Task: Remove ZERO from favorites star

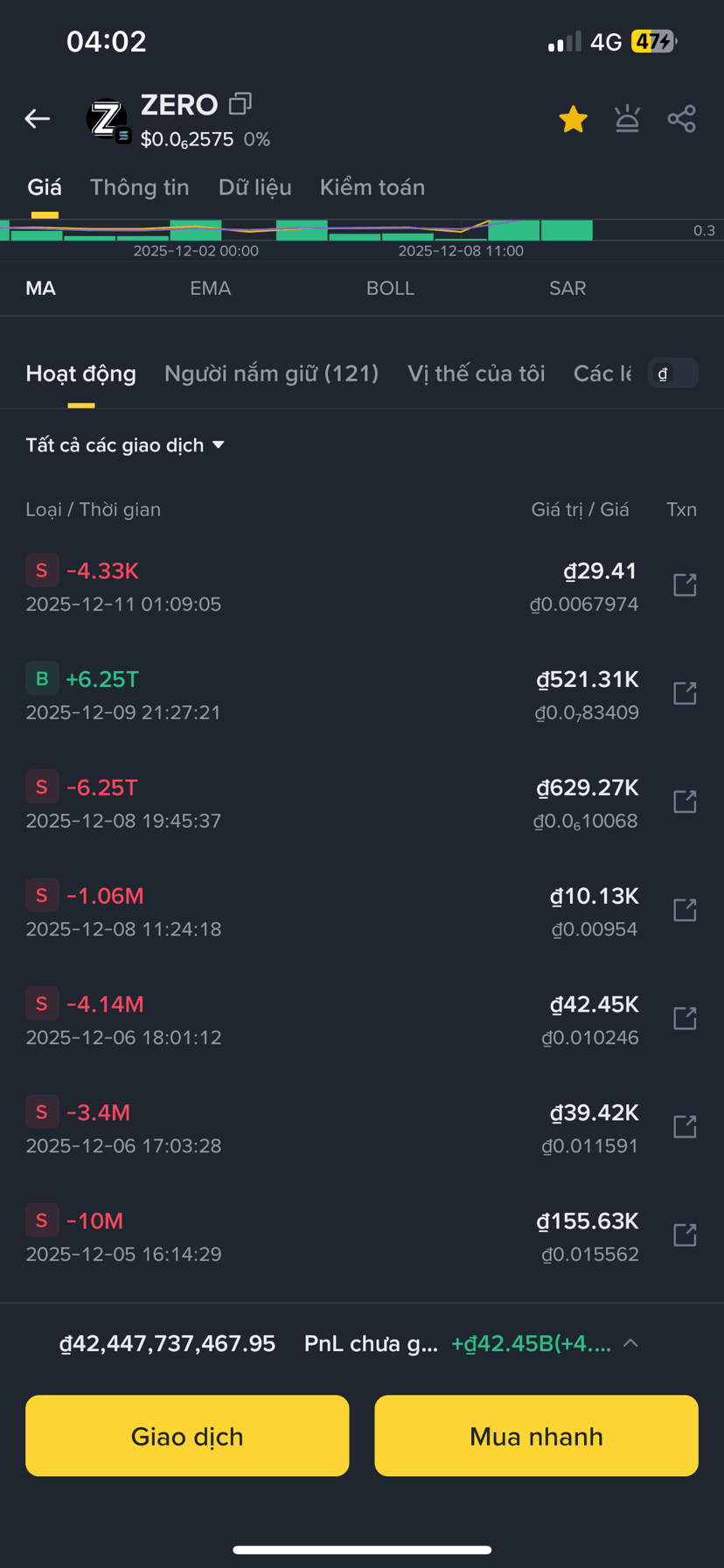Action: point(573,119)
